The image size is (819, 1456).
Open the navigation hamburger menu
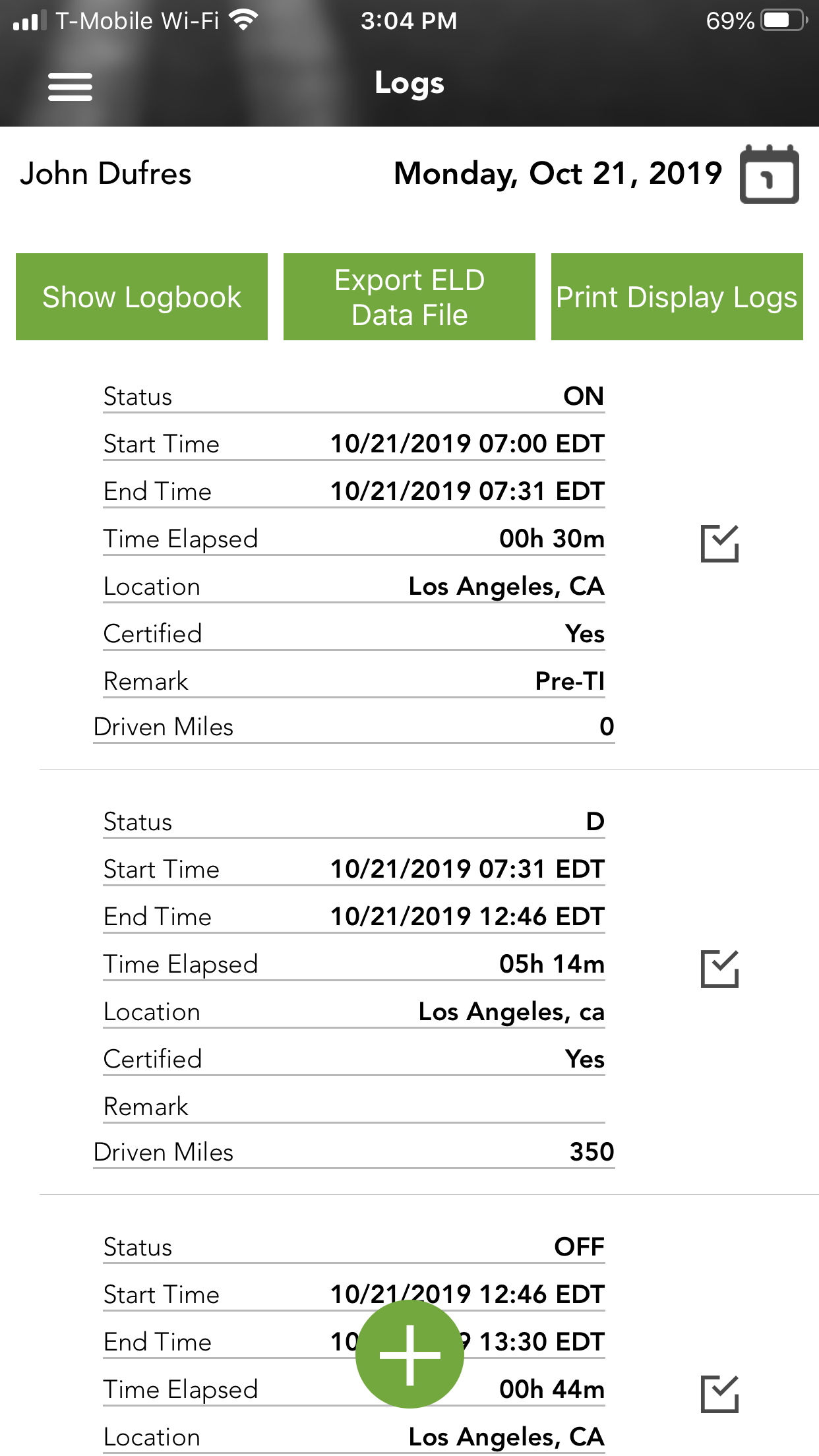(69, 84)
